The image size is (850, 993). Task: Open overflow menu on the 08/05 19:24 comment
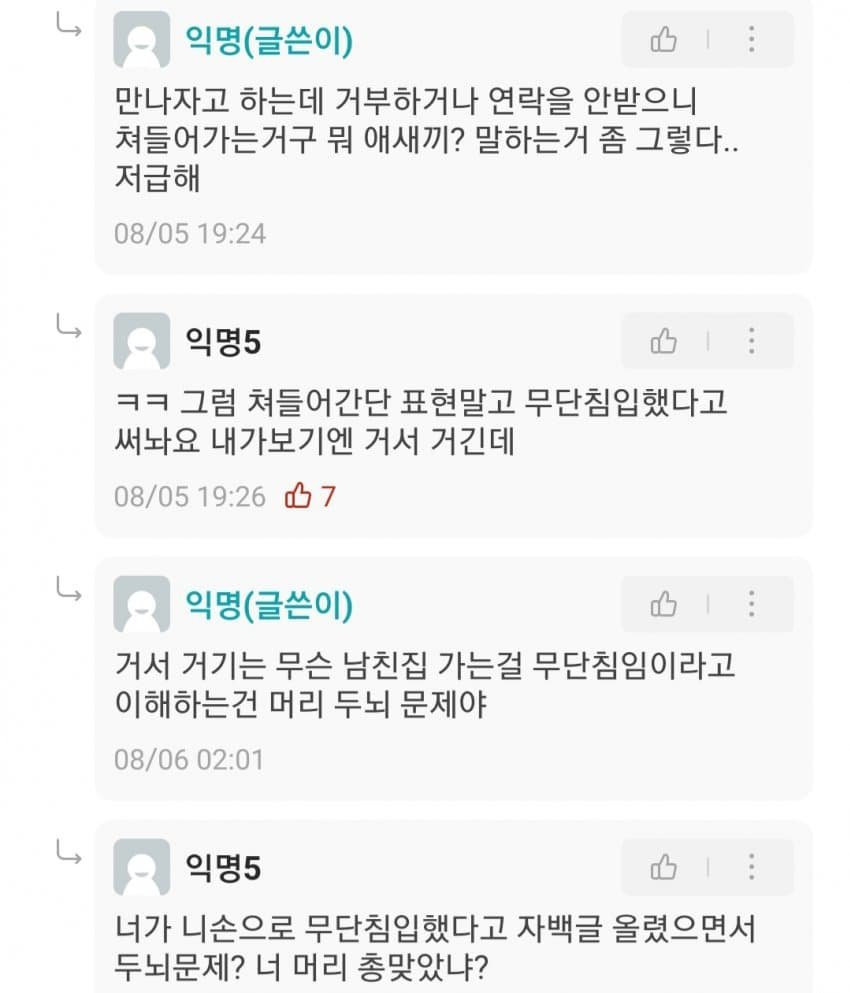tap(751, 40)
